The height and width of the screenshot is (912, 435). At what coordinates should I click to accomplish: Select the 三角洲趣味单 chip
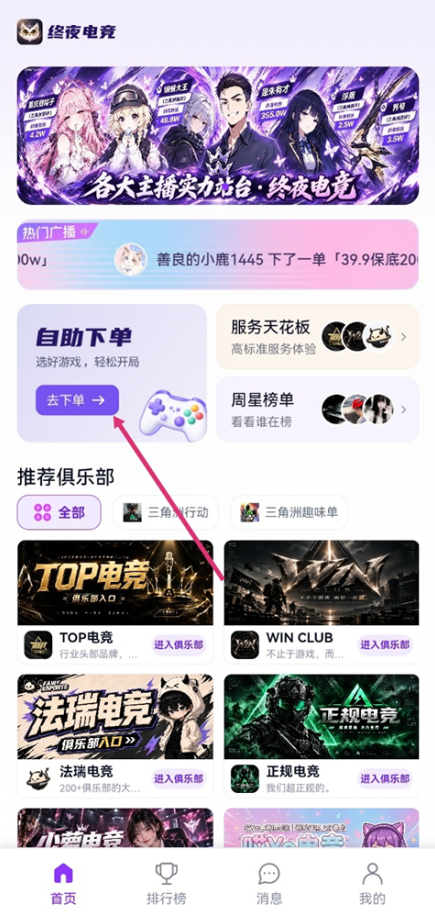point(289,512)
